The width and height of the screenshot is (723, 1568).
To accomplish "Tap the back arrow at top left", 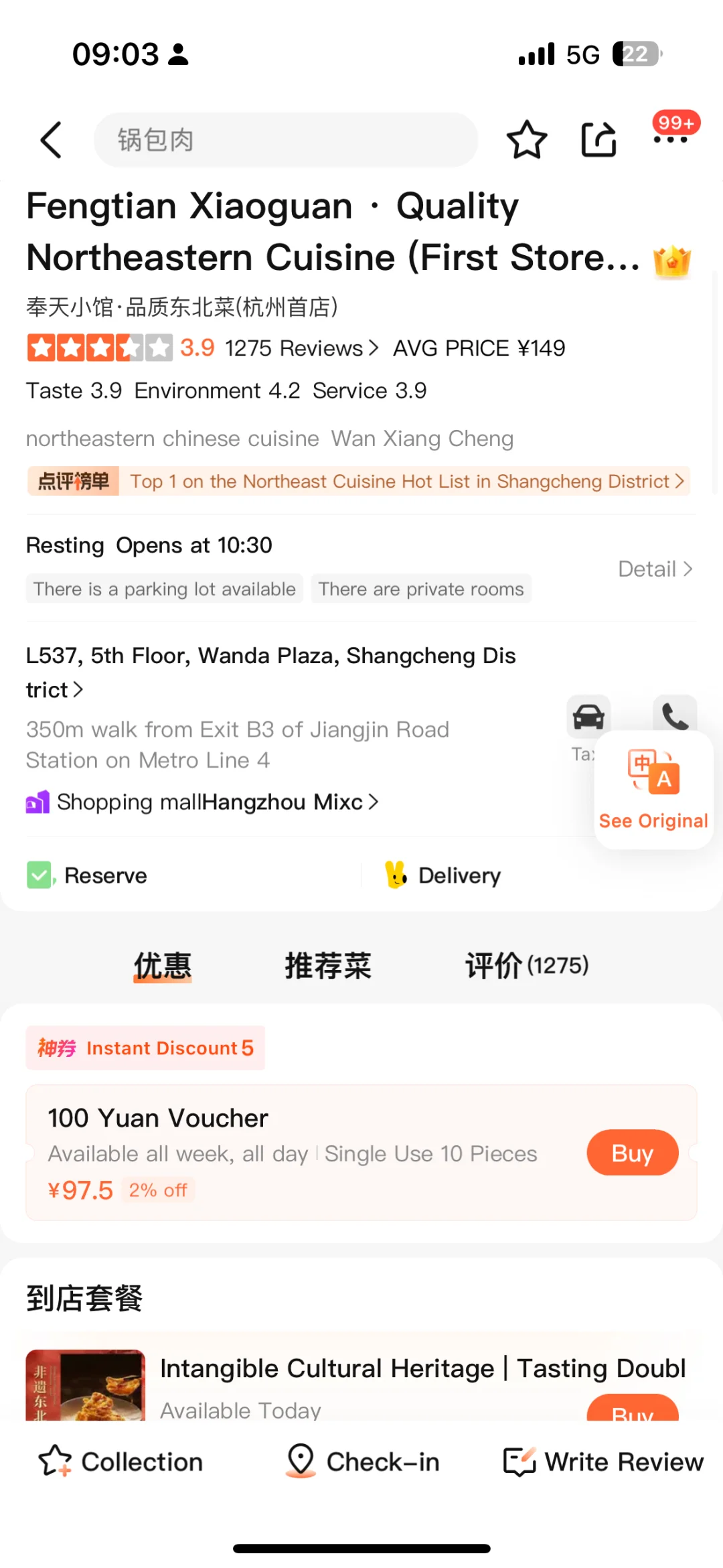I will point(50,140).
